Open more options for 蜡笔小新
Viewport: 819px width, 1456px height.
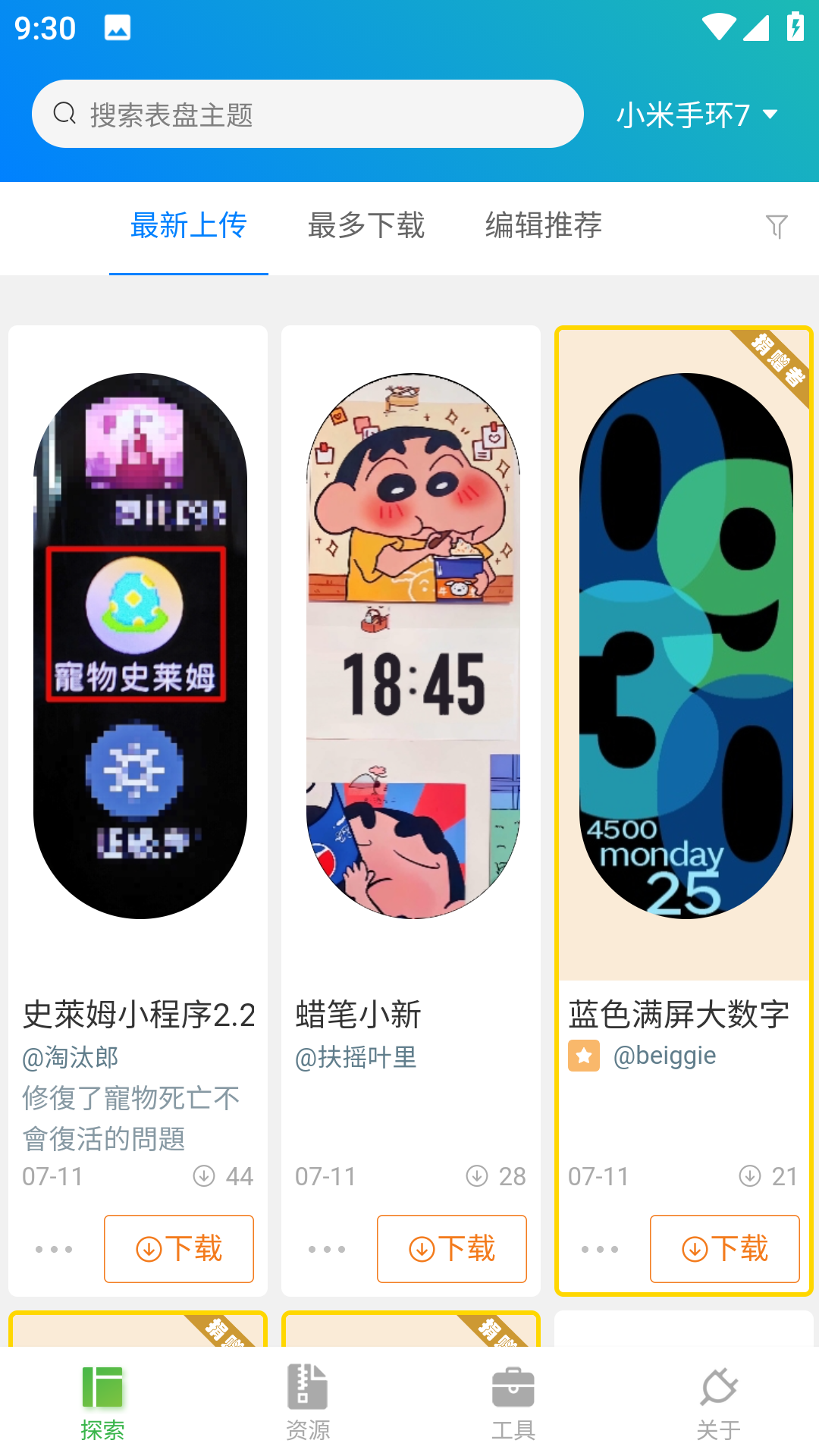coord(327,1249)
